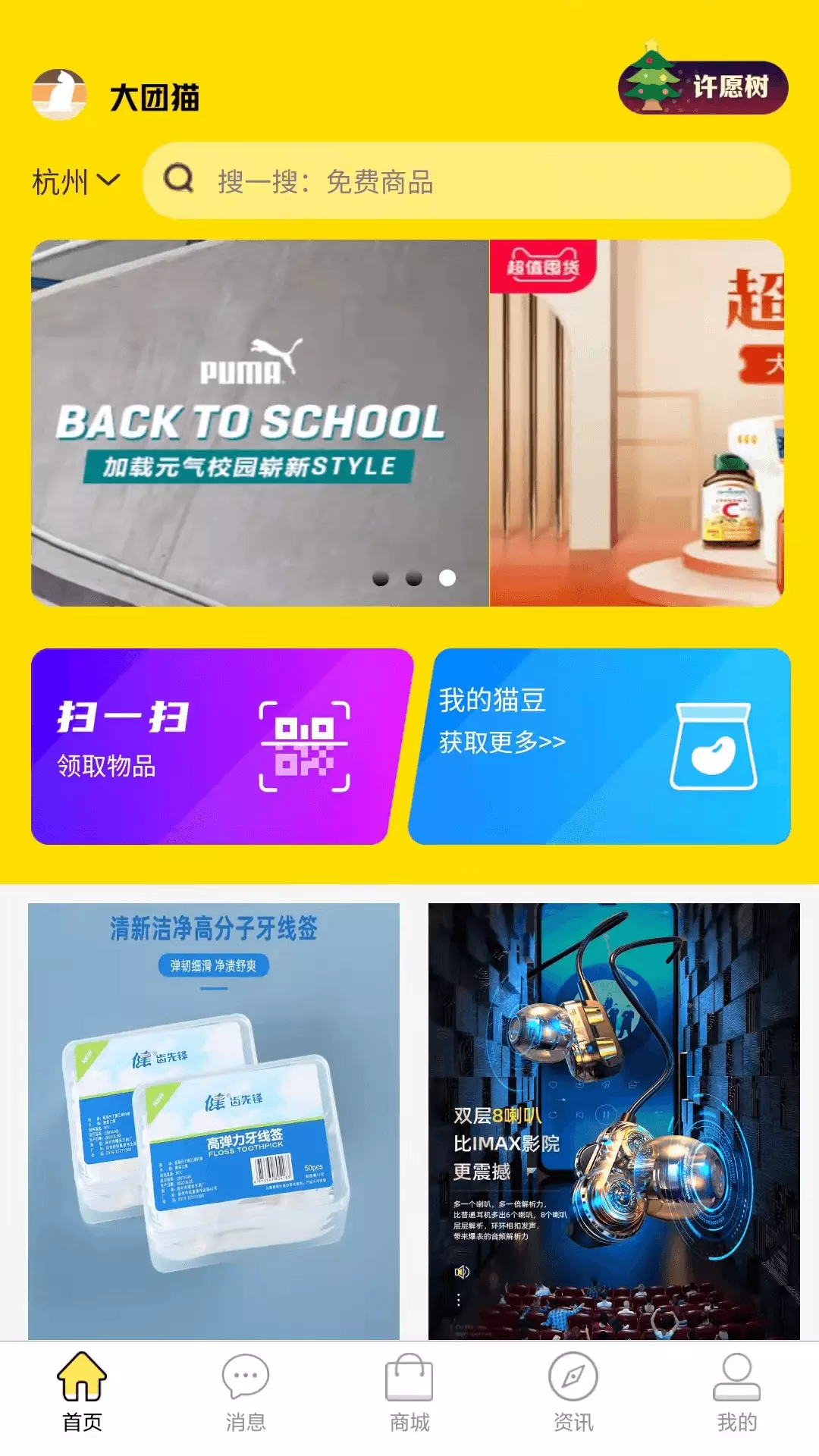View the 双层8喇叭 earphone product card

614,1121
